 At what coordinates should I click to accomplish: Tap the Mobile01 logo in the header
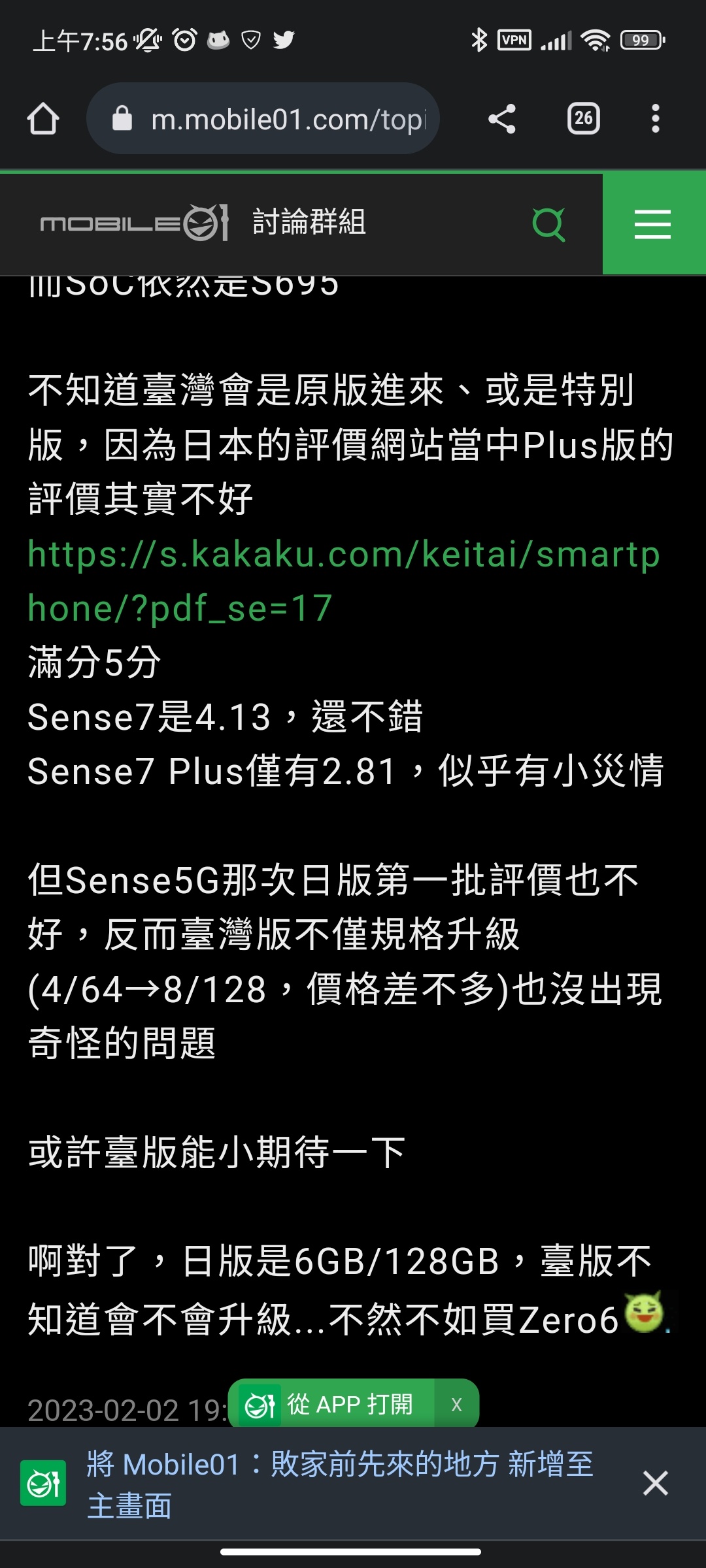pyautogui.click(x=135, y=223)
